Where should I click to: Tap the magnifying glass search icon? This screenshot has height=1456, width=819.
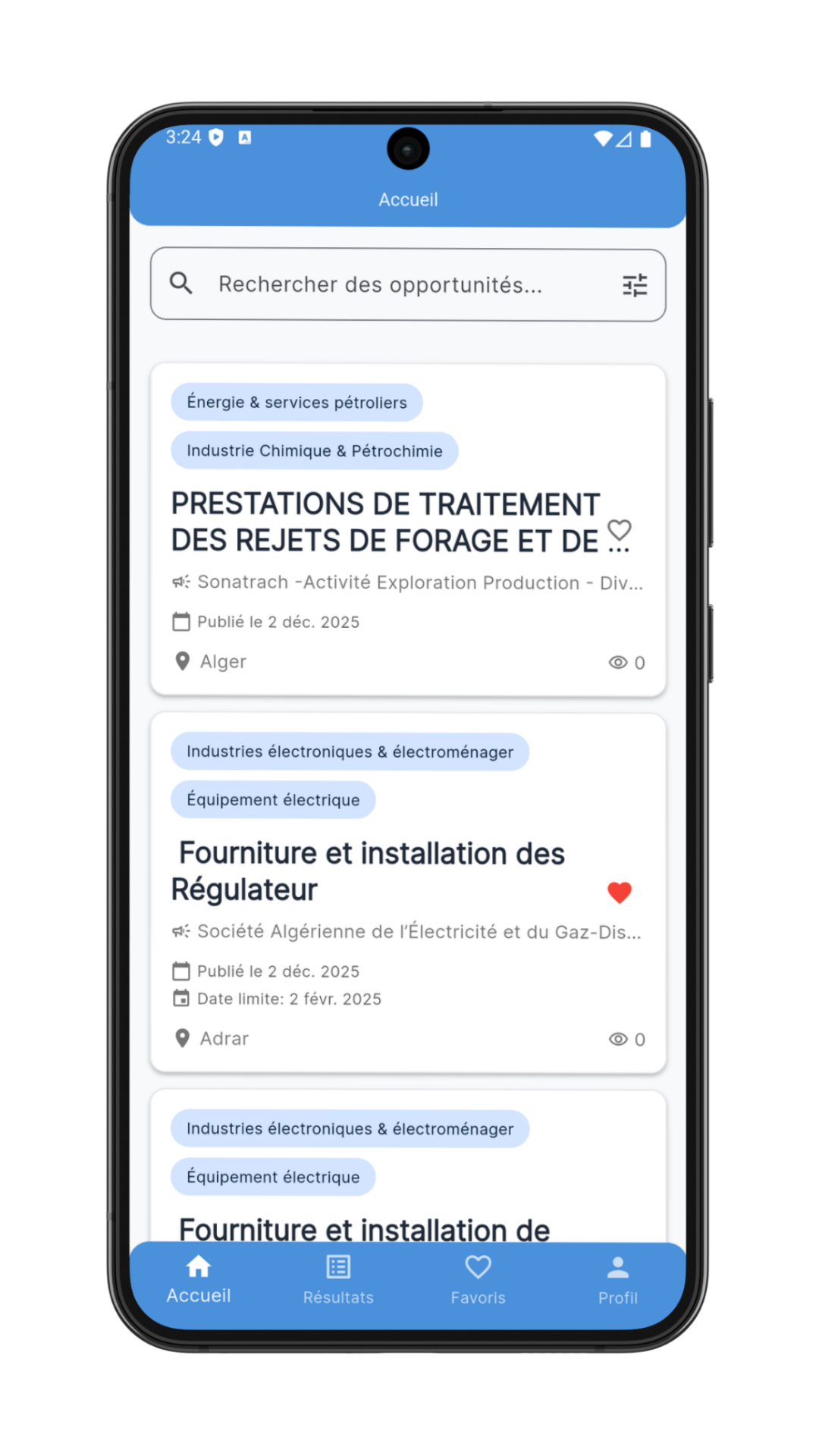point(181,284)
